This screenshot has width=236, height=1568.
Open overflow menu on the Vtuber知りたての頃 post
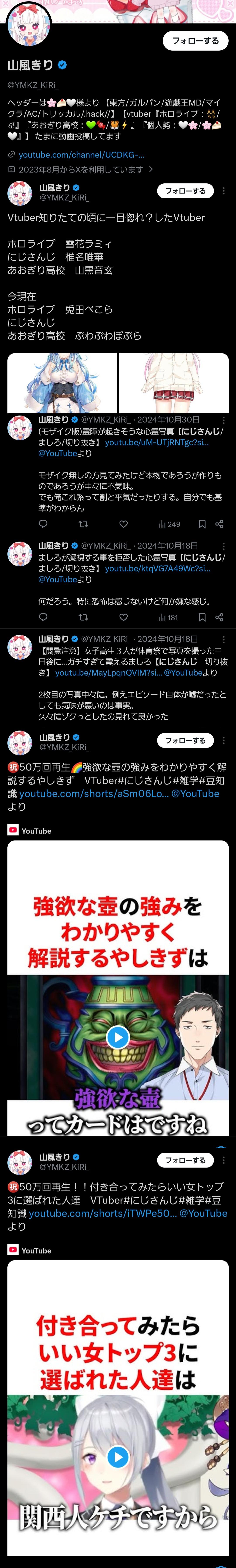click(224, 191)
